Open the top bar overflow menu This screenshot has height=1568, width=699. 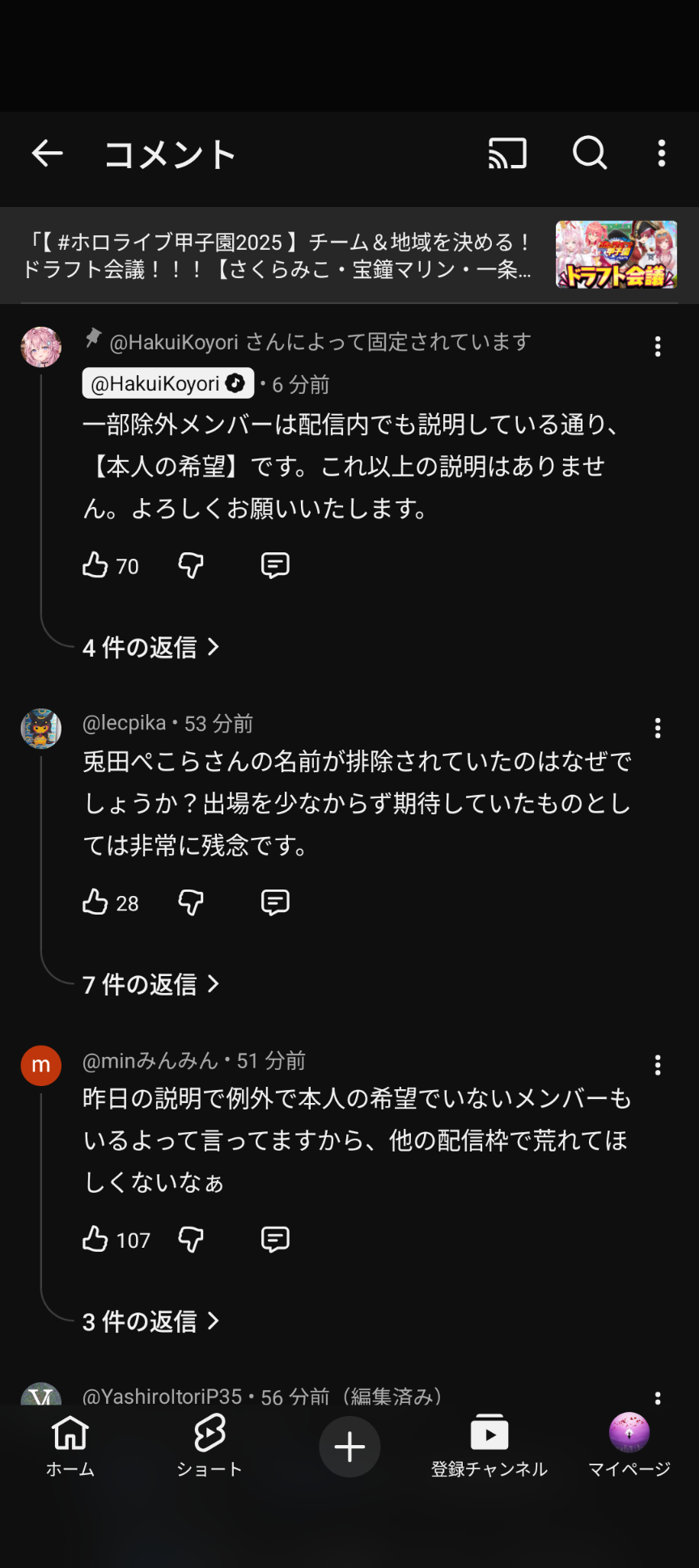[x=662, y=153]
